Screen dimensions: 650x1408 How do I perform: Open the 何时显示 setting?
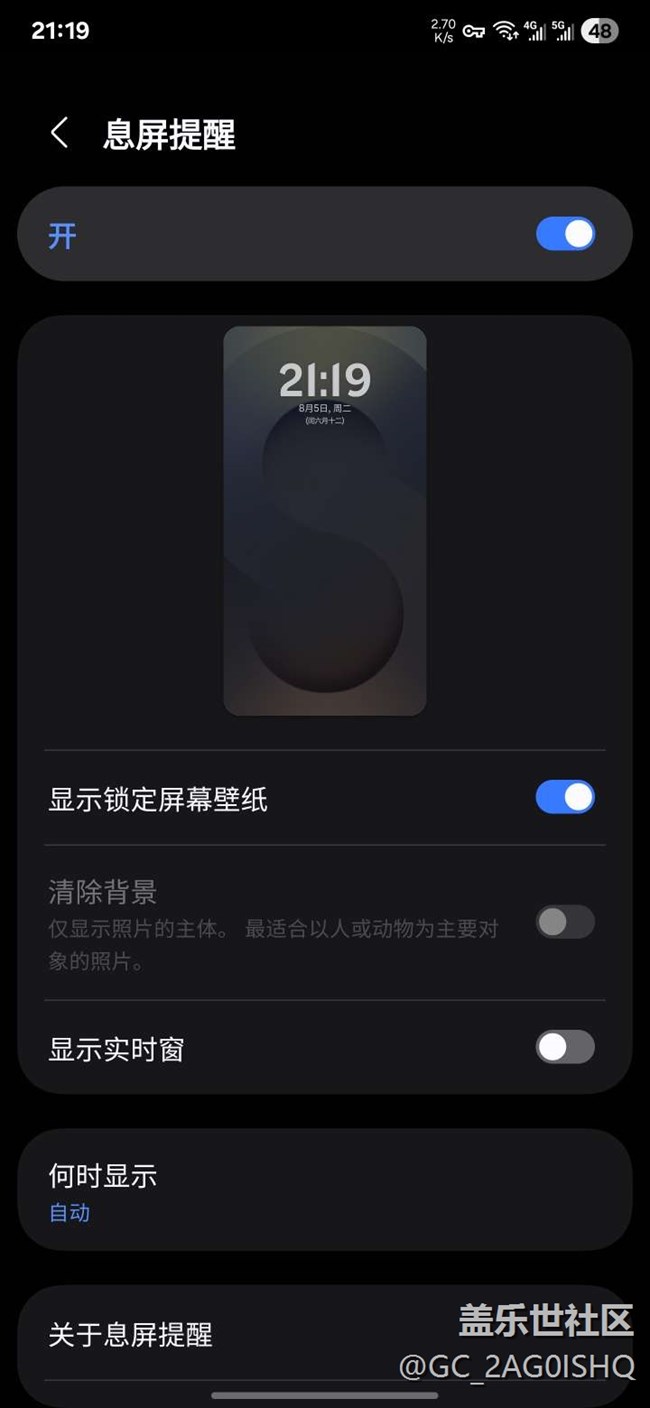coord(325,1190)
